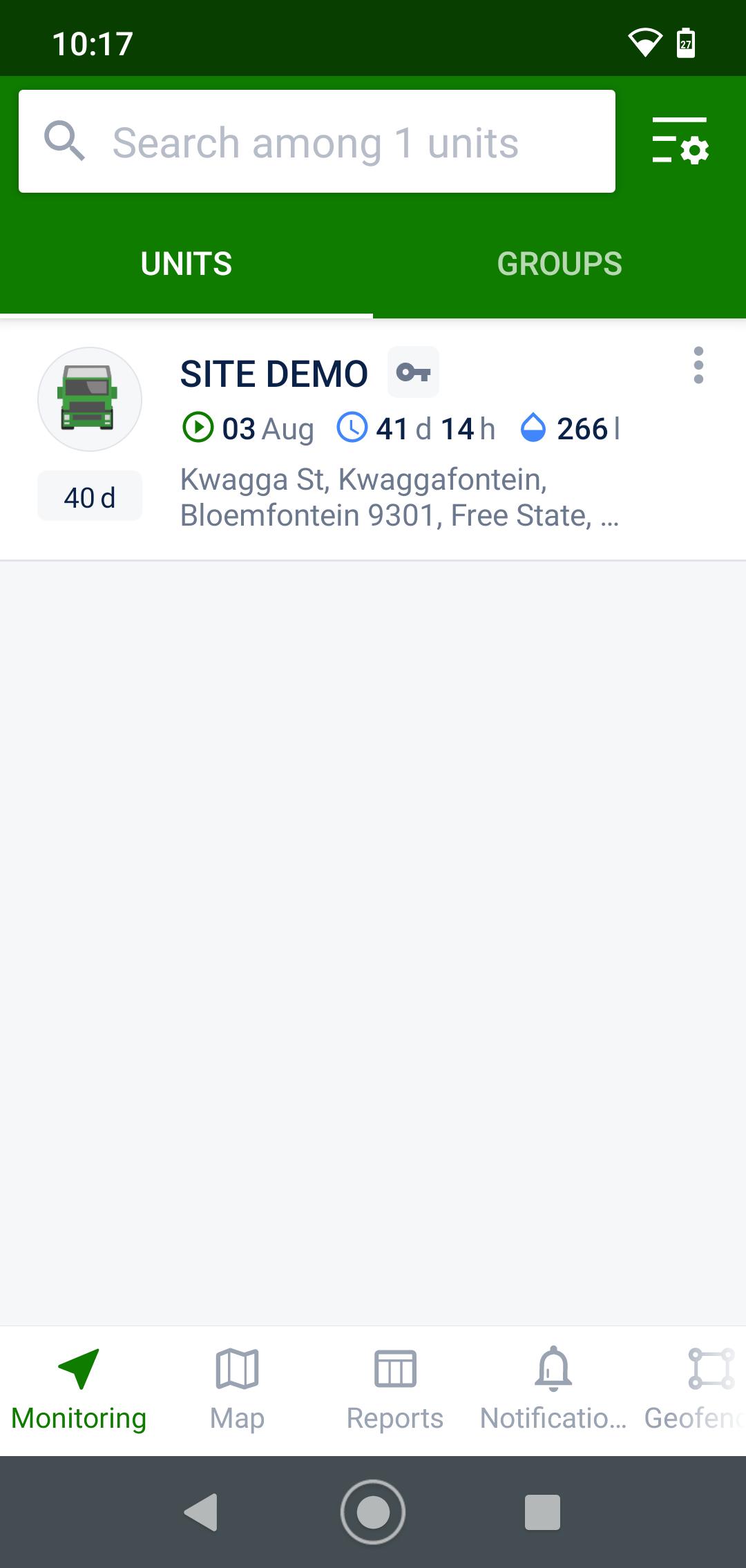The image size is (746, 1568).
Task: Open the Reports tab
Action: click(x=394, y=1390)
